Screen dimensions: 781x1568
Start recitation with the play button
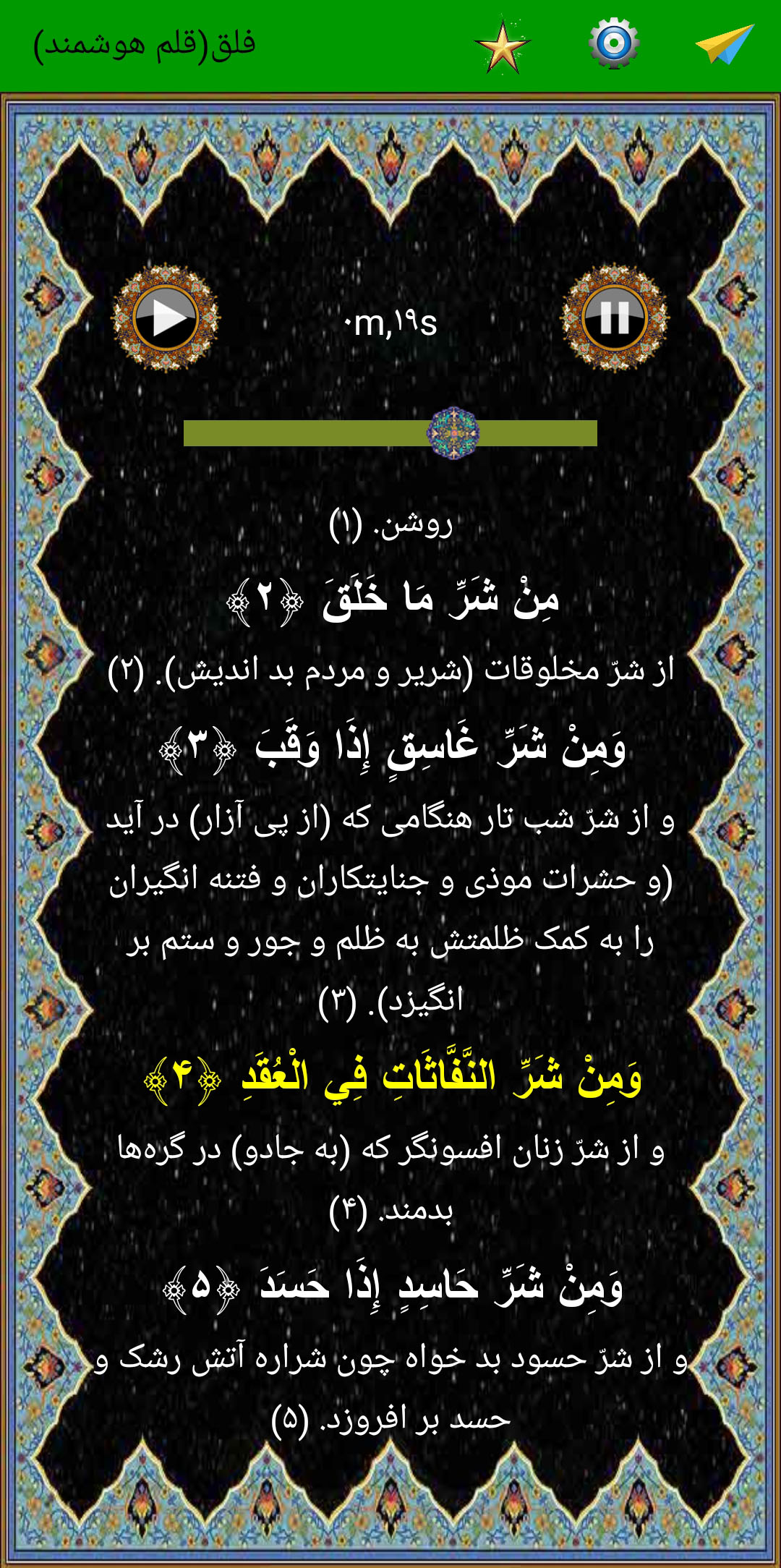[x=166, y=318]
